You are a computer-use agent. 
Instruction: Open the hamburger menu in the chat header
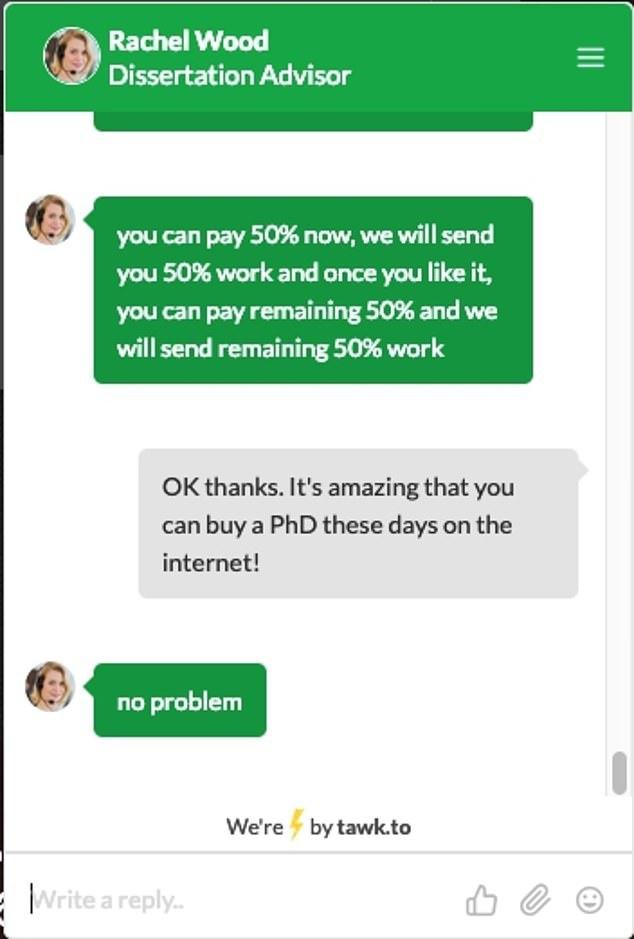tap(590, 58)
